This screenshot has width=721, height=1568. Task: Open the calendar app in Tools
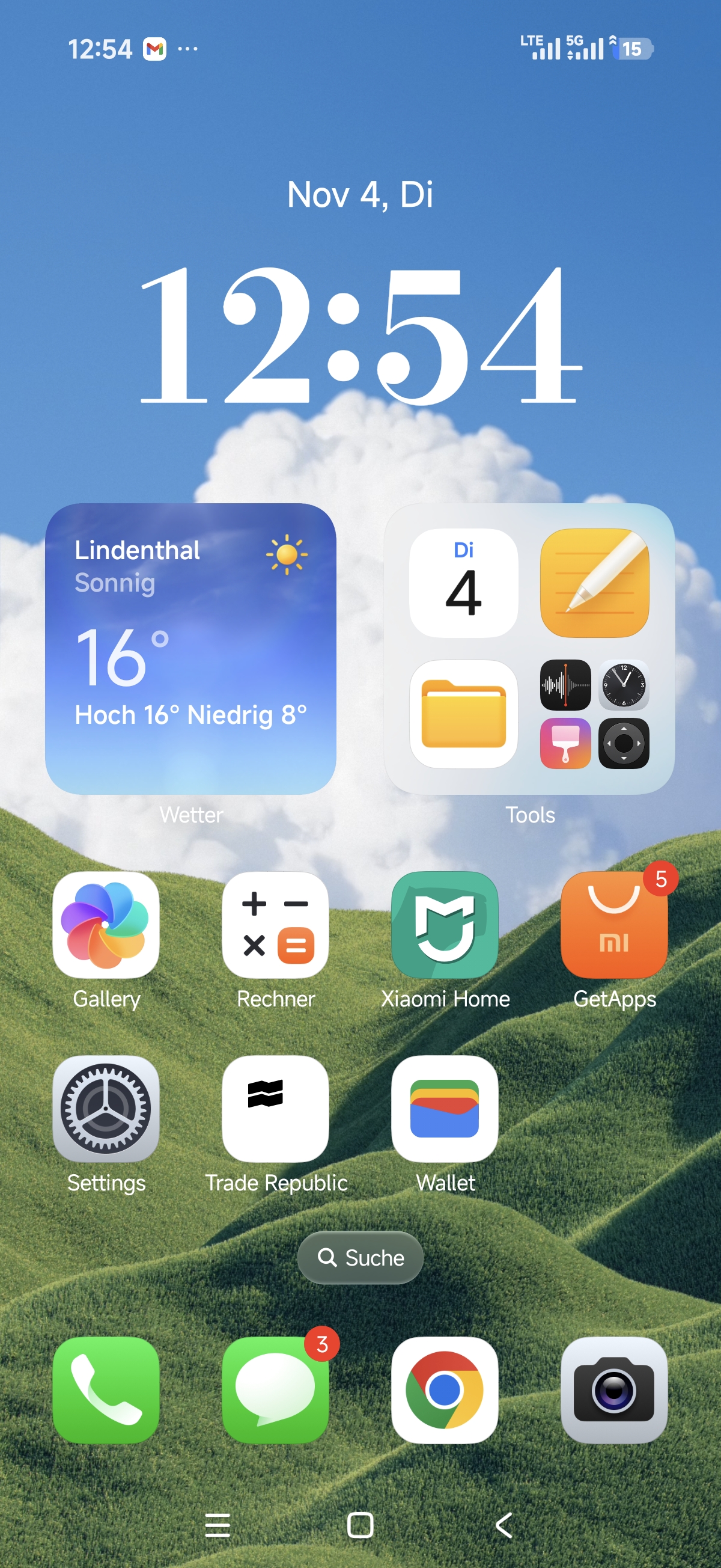[464, 583]
